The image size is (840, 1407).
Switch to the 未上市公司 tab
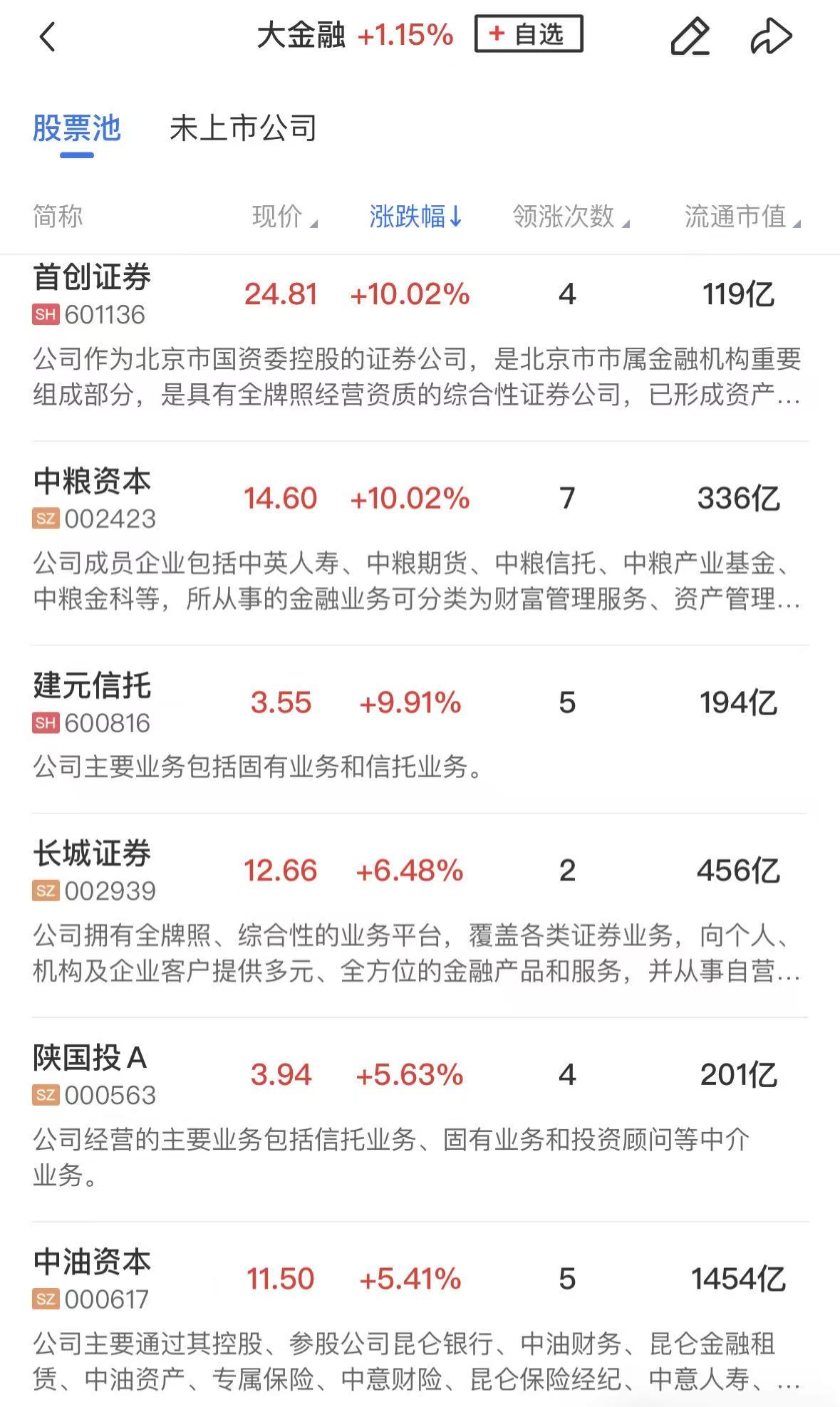[x=243, y=129]
